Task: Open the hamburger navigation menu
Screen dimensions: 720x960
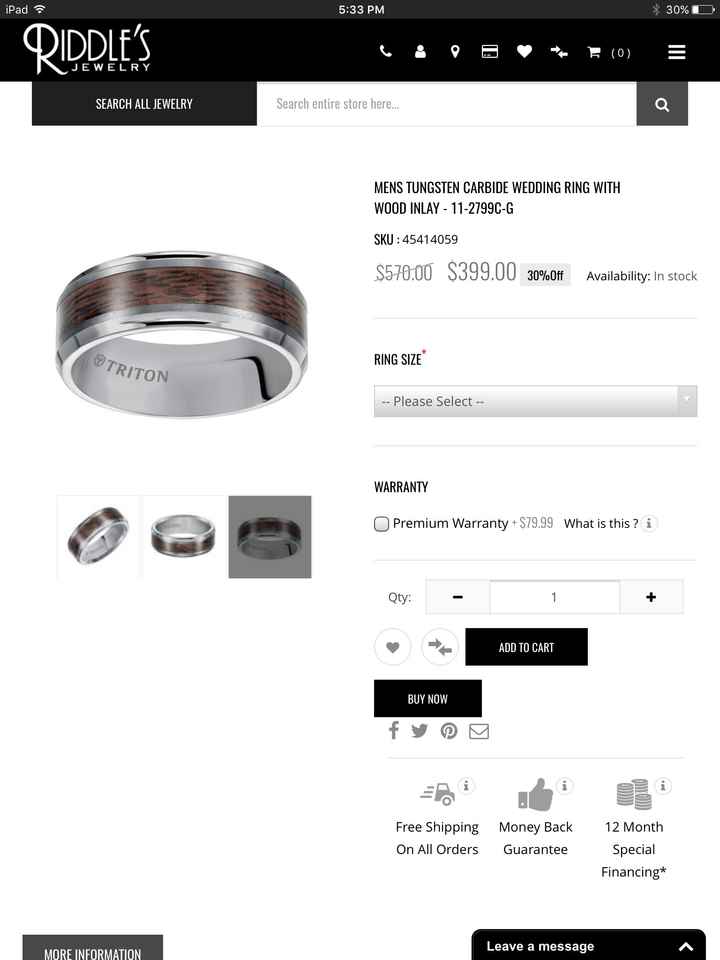Action: point(677,52)
